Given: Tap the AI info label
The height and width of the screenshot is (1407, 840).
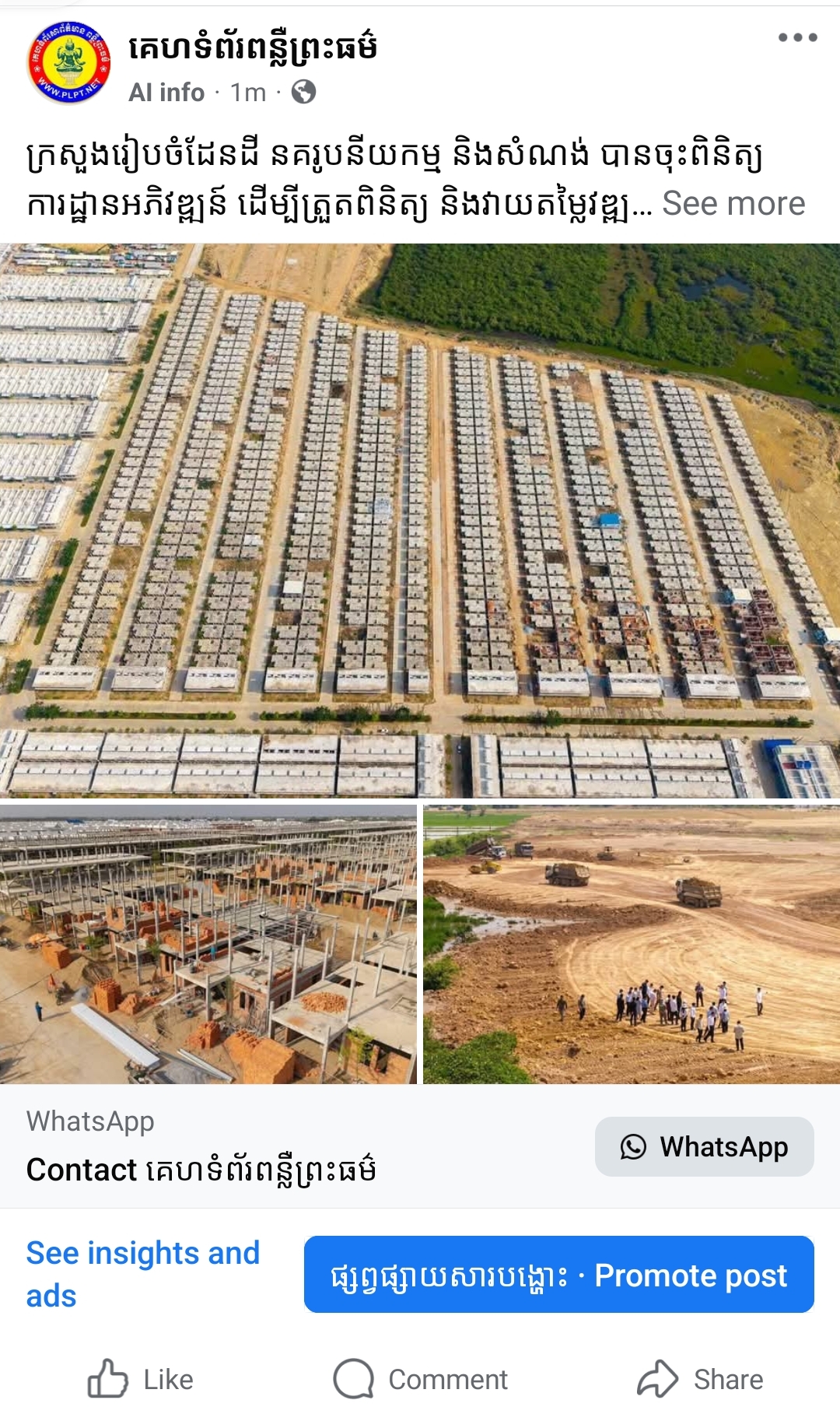Looking at the screenshot, I should point(166,93).
